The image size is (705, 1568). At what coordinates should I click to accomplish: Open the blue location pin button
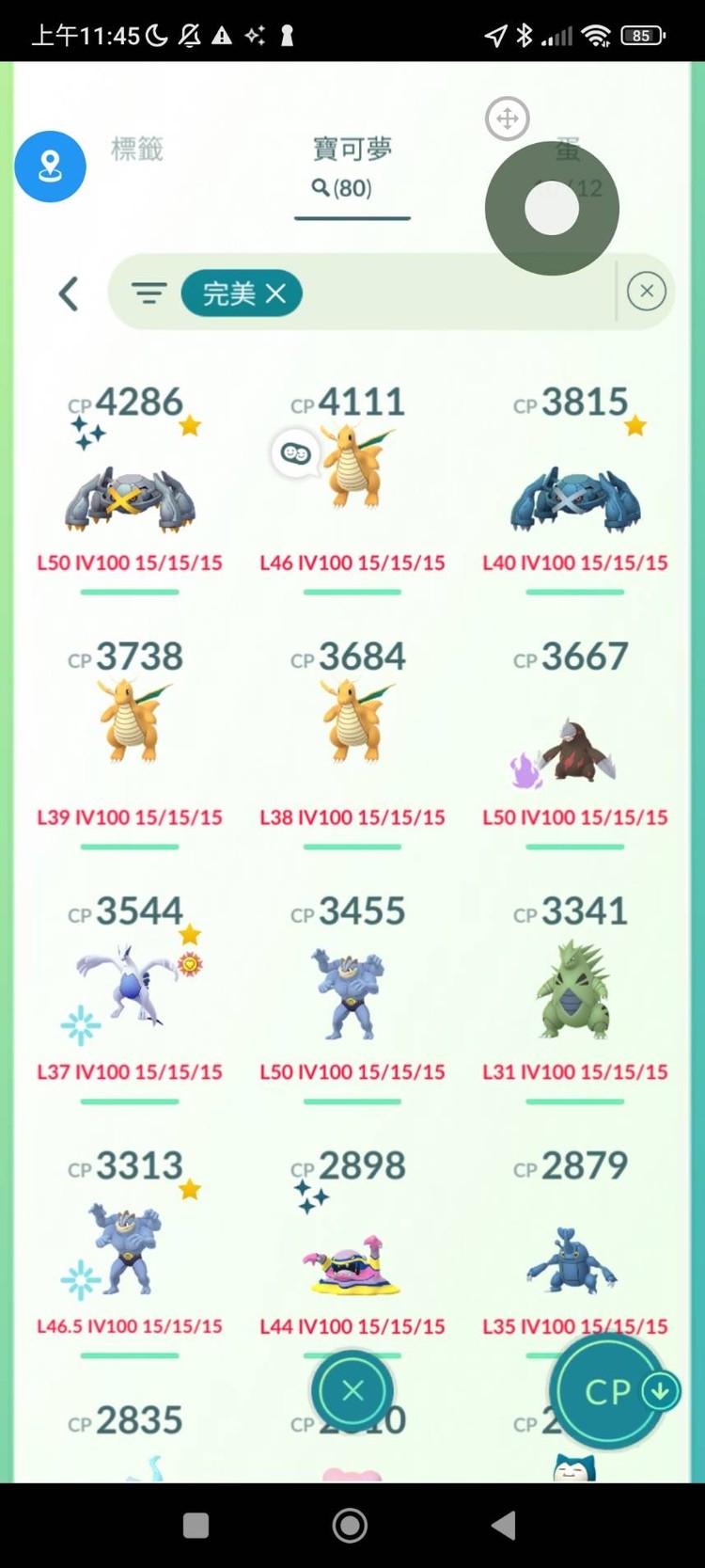tap(50, 166)
